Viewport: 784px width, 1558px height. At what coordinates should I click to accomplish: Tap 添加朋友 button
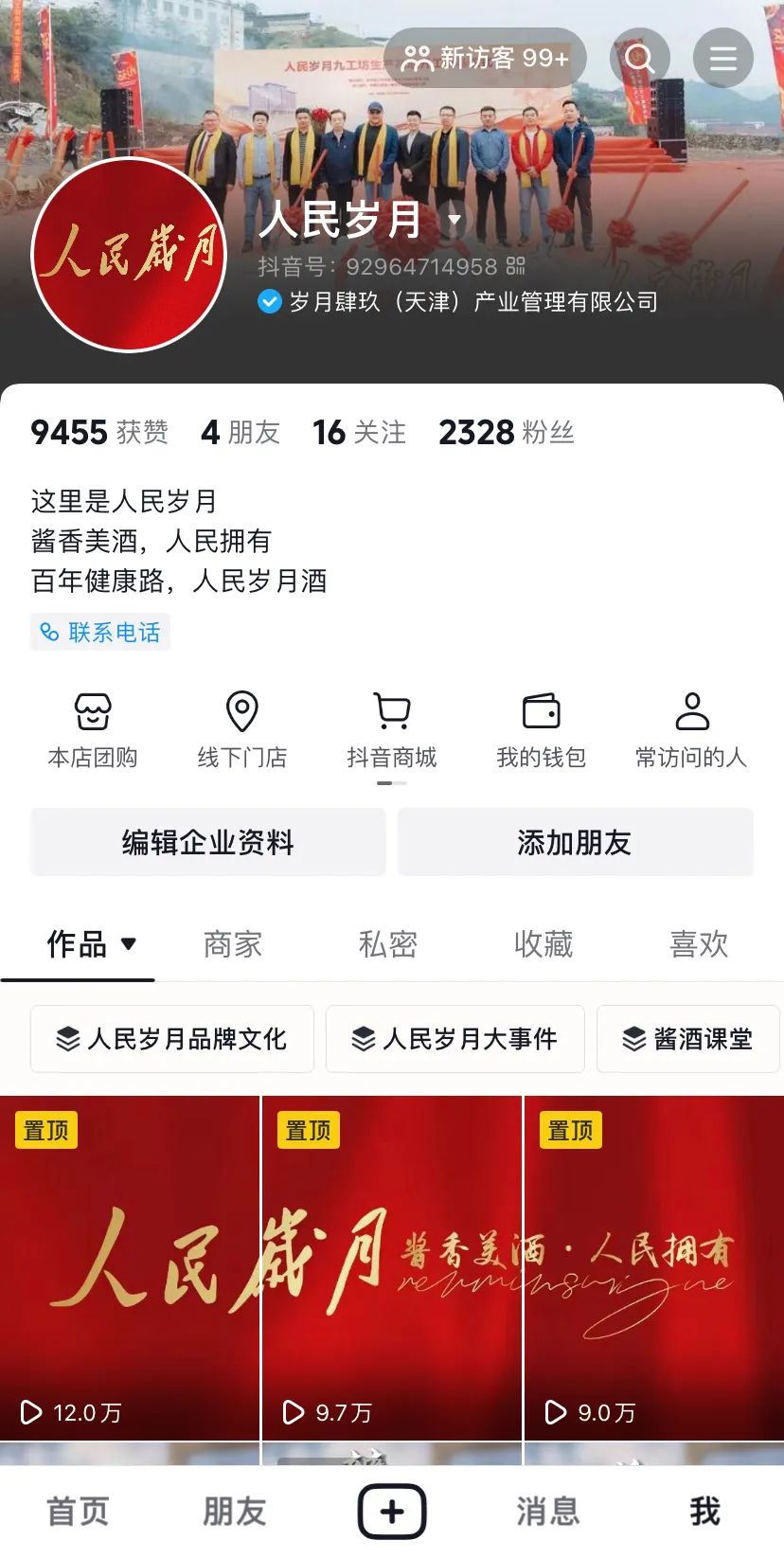pos(575,842)
